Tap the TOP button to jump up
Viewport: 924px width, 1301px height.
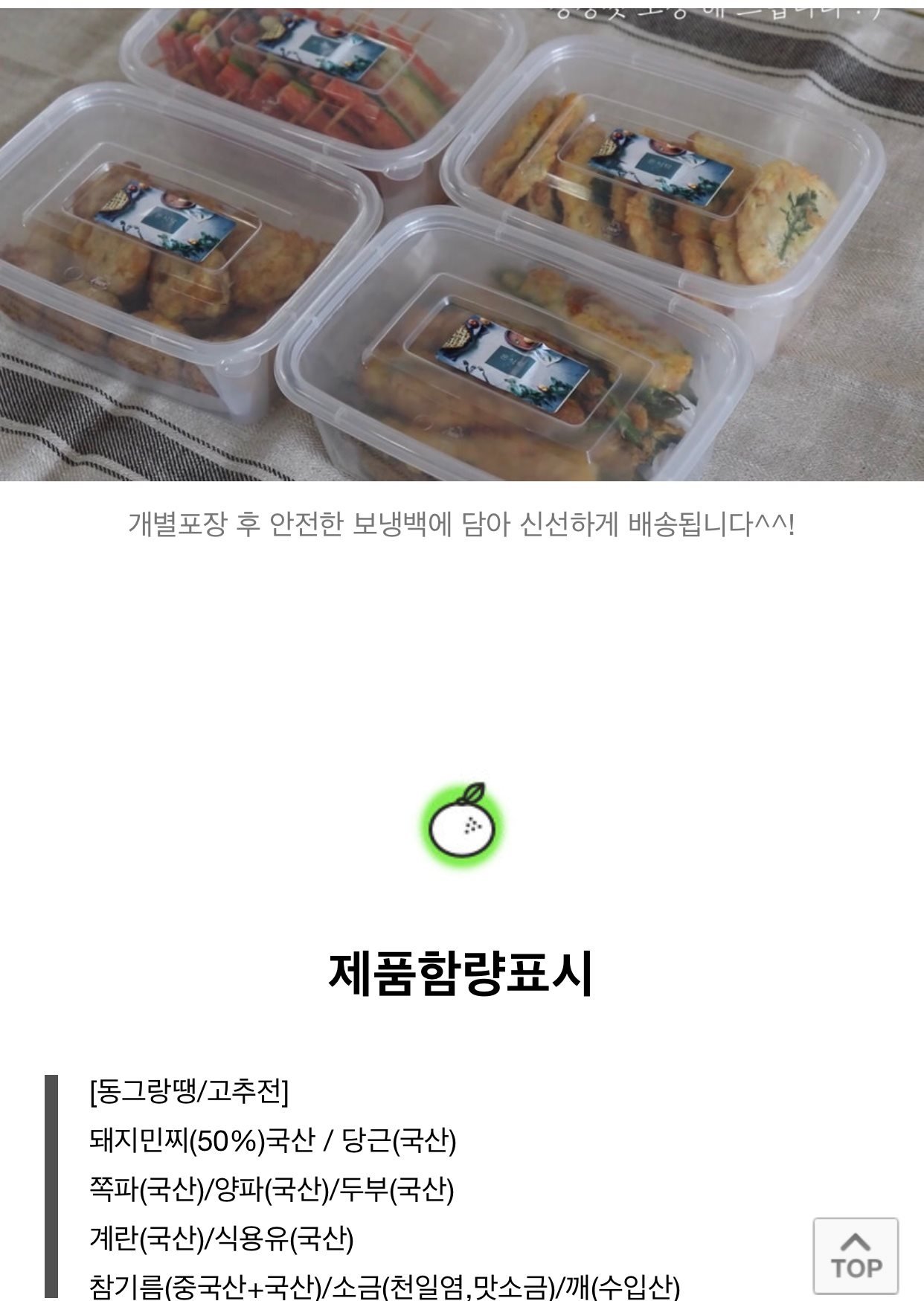tap(856, 1256)
